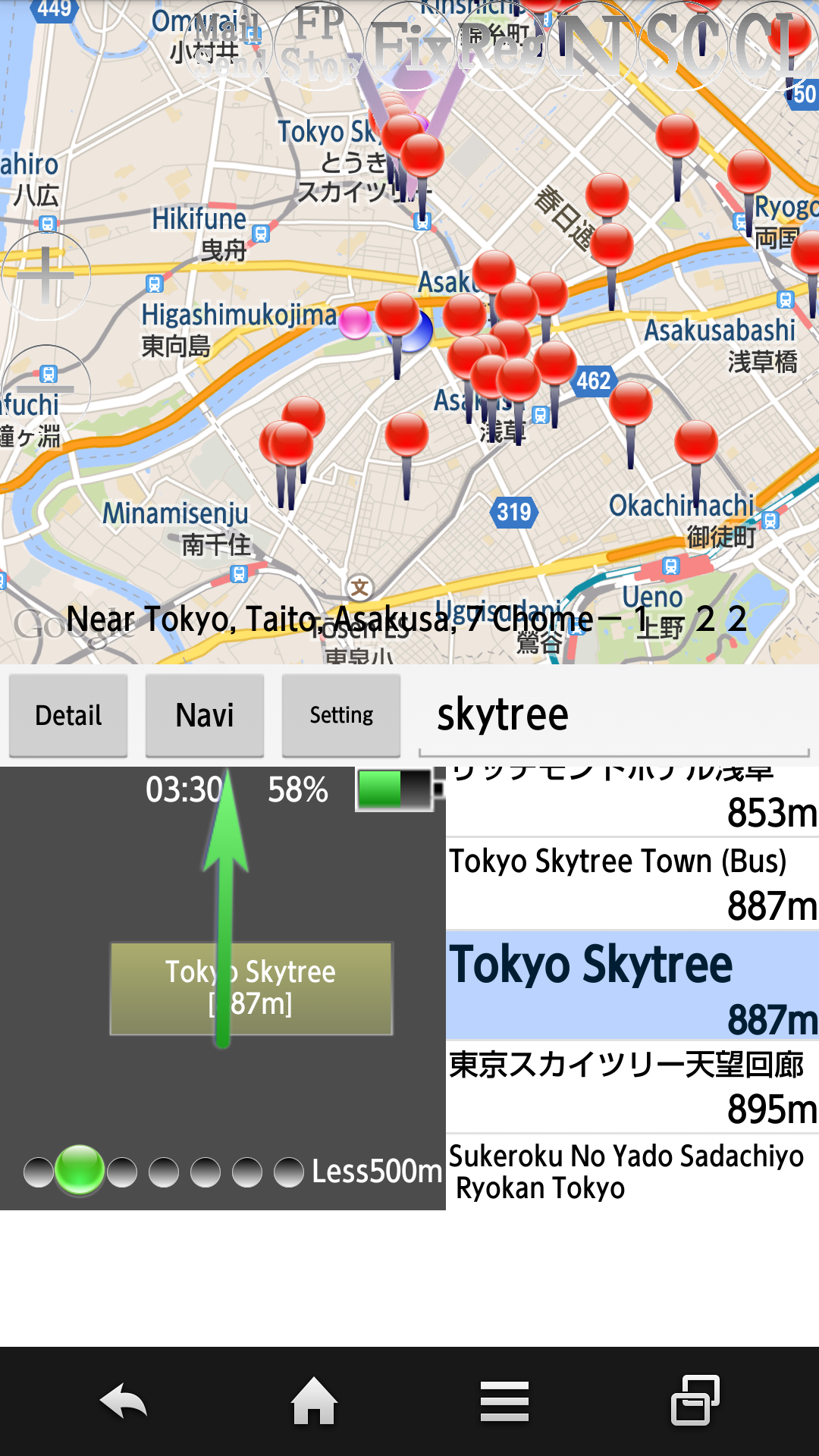The image size is (819, 1456).
Task: Edit the skytree search field
Action: (614, 715)
